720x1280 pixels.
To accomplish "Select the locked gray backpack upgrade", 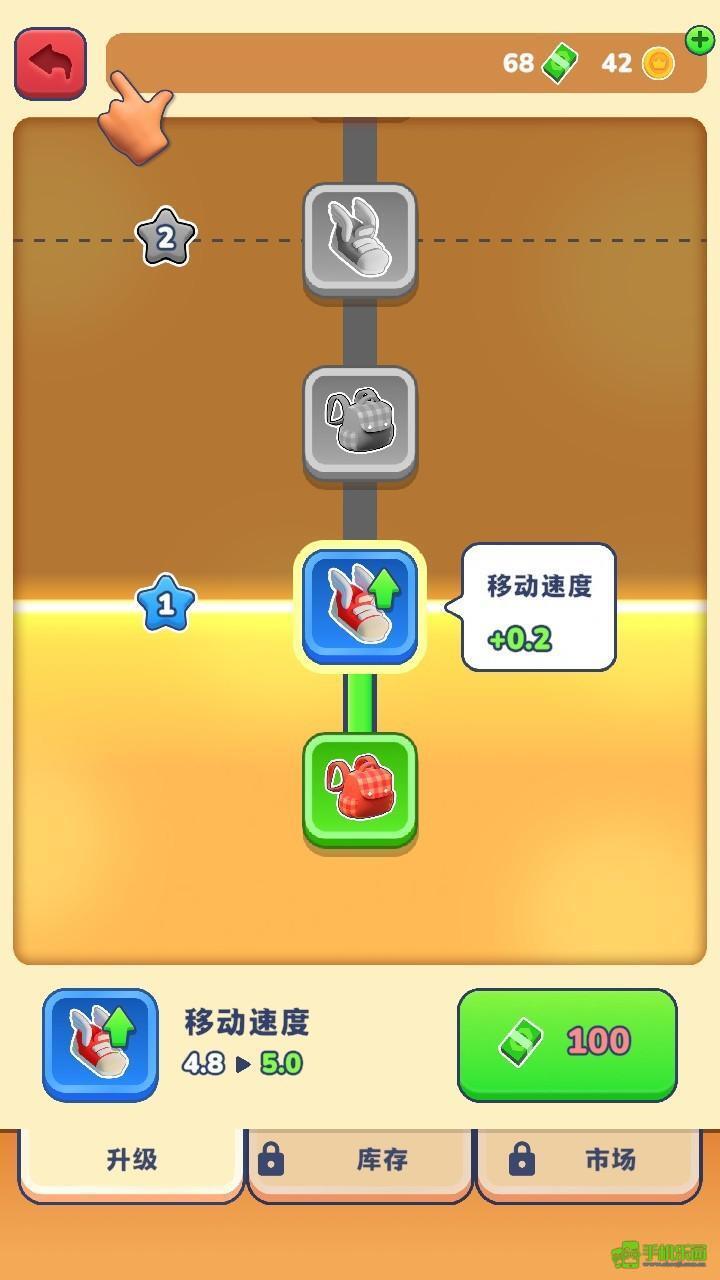I will [x=360, y=421].
